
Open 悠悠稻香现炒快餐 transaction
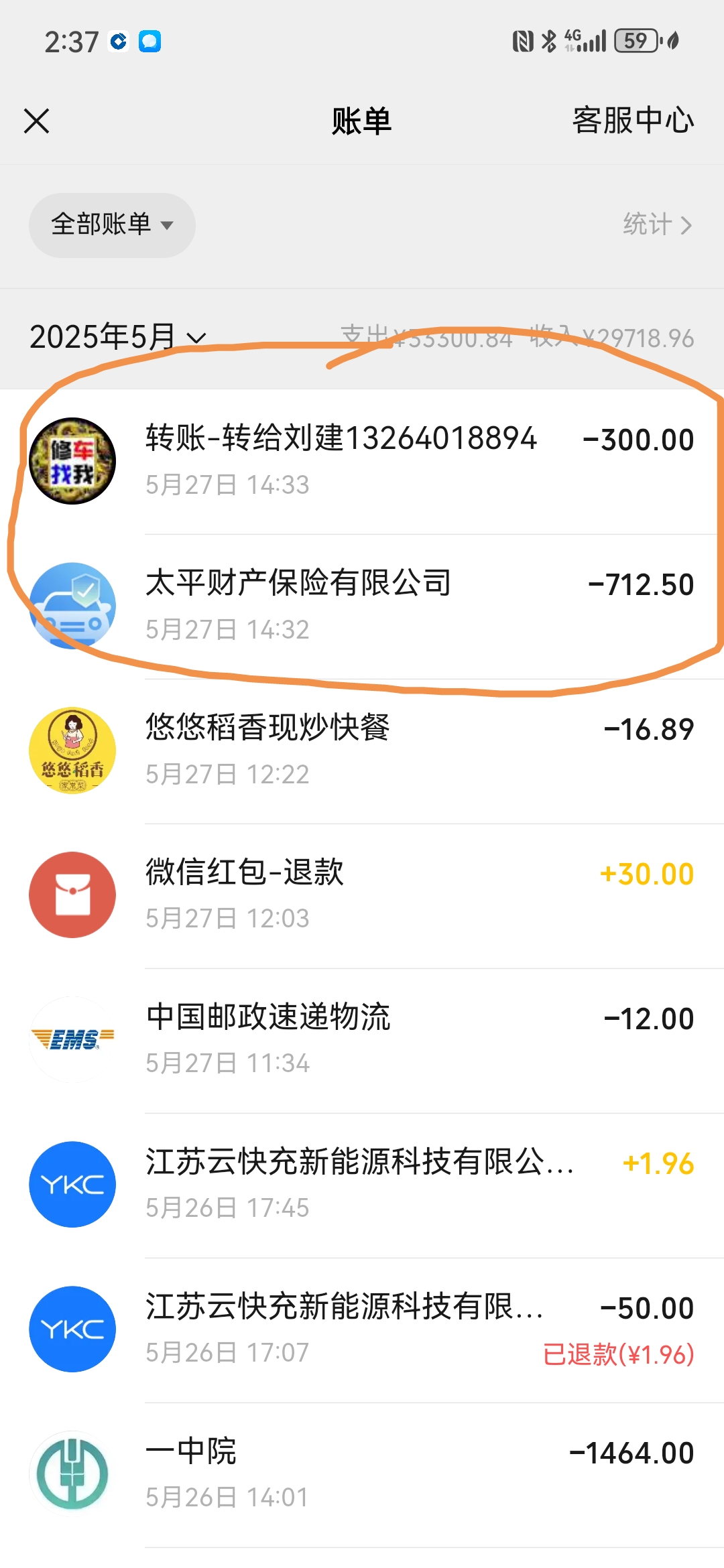pos(362,751)
